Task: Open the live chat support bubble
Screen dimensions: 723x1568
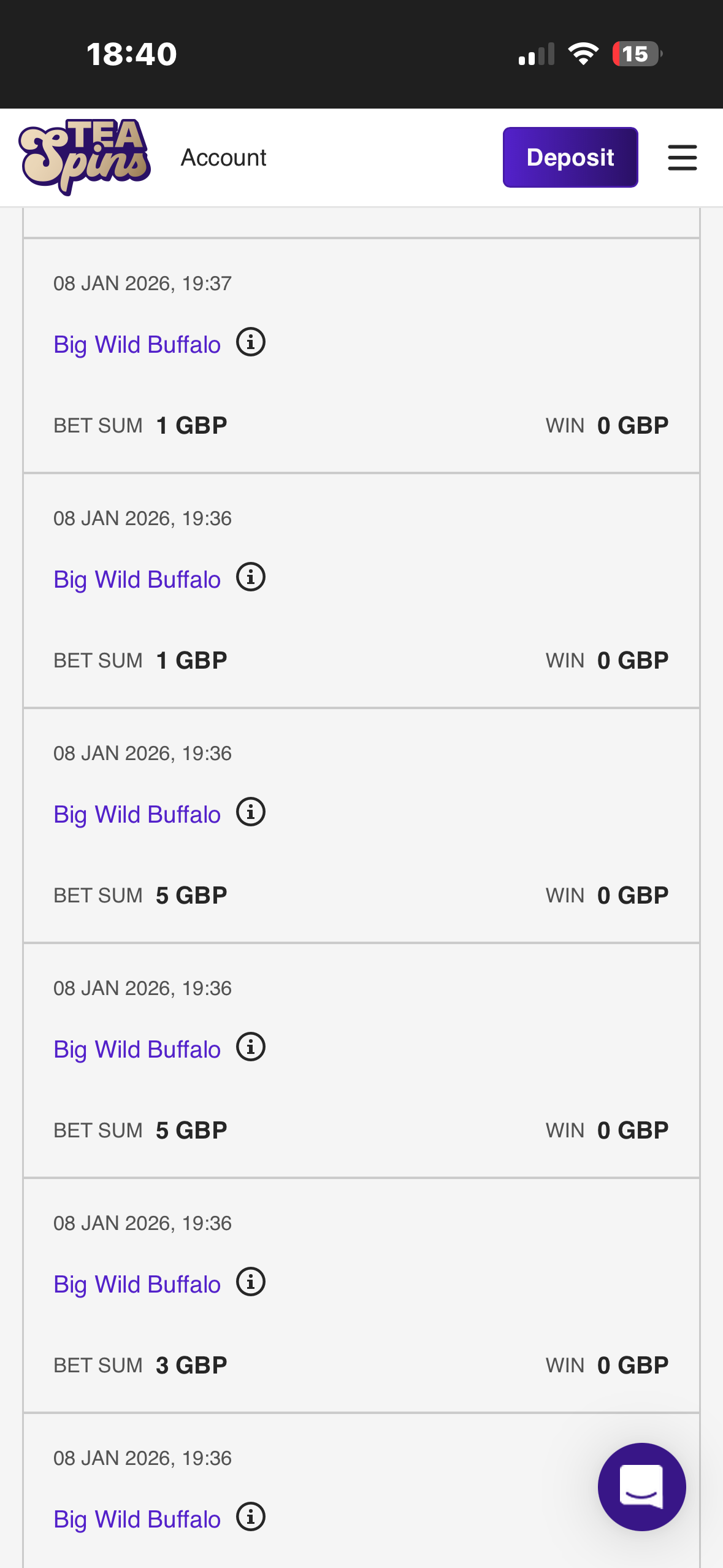Action: click(641, 1486)
